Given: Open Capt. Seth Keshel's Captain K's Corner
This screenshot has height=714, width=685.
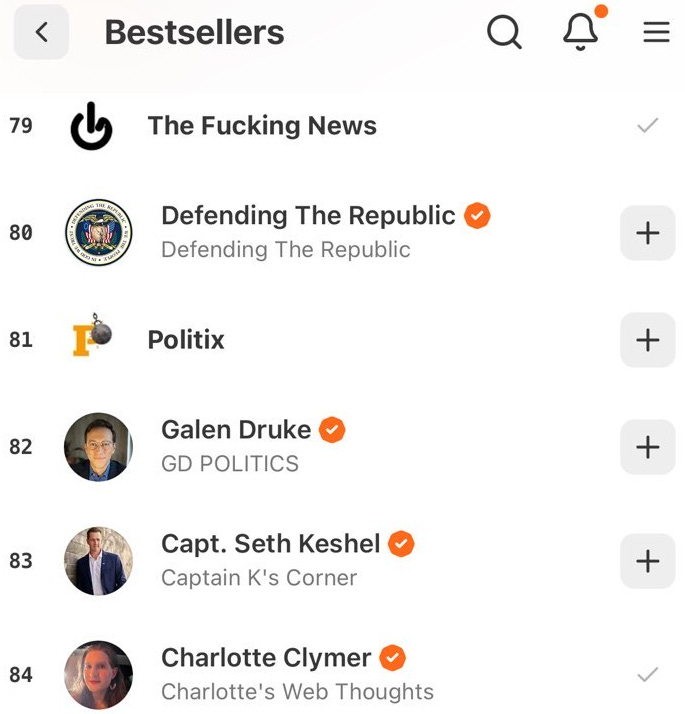Looking at the screenshot, I should [x=270, y=559].
